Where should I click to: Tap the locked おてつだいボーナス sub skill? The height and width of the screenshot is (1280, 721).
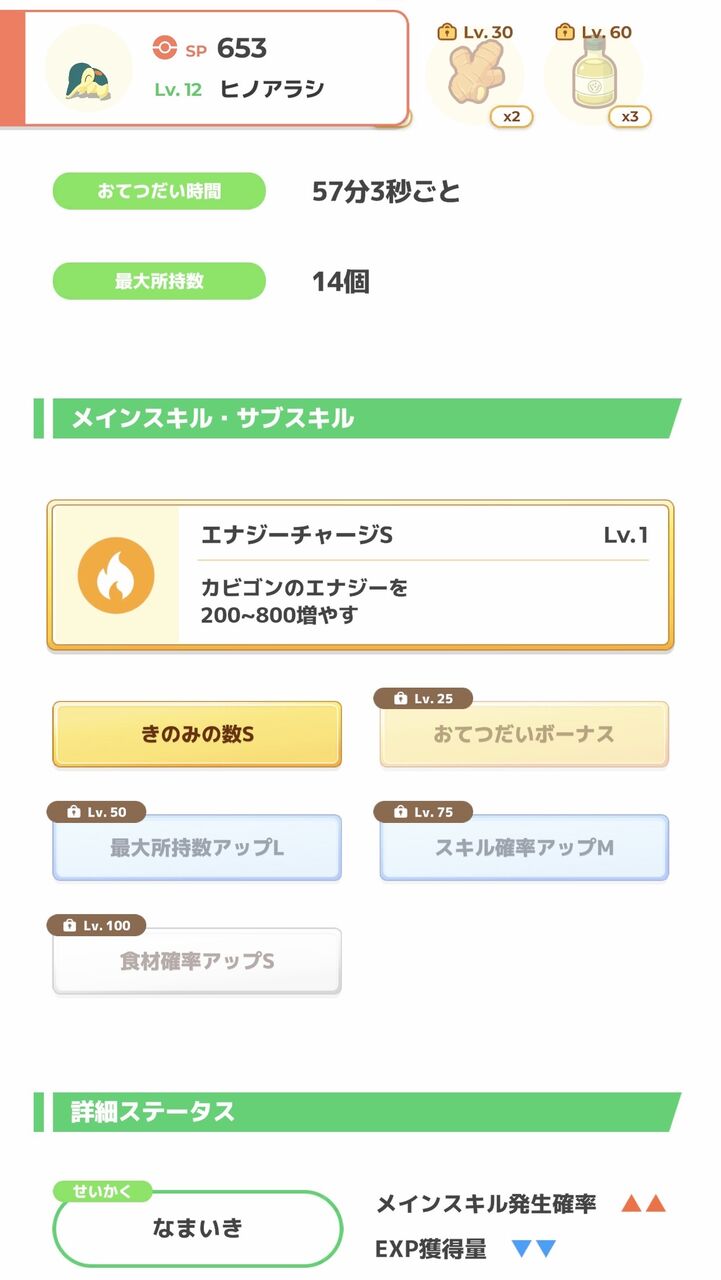coord(524,734)
